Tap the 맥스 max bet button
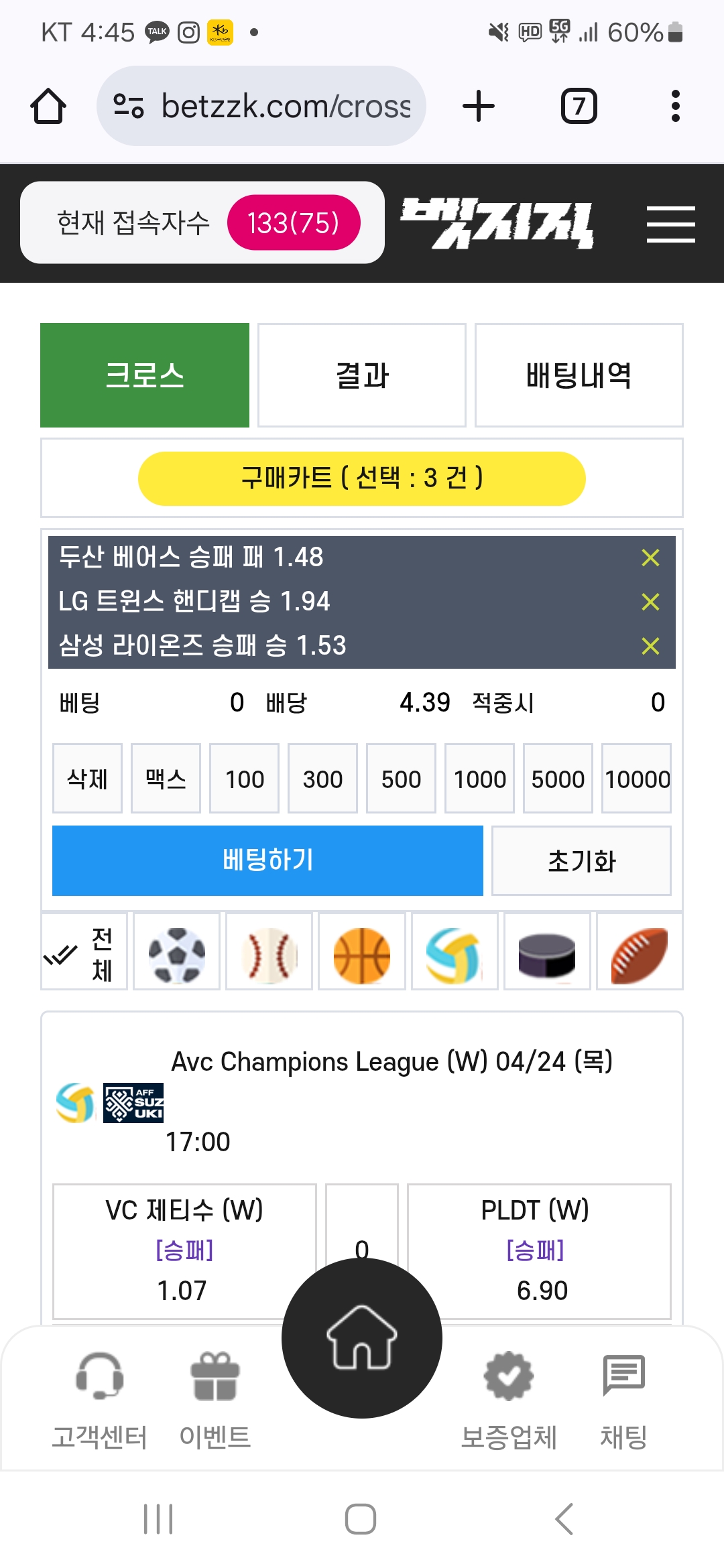The width and height of the screenshot is (724, 1568). (166, 779)
